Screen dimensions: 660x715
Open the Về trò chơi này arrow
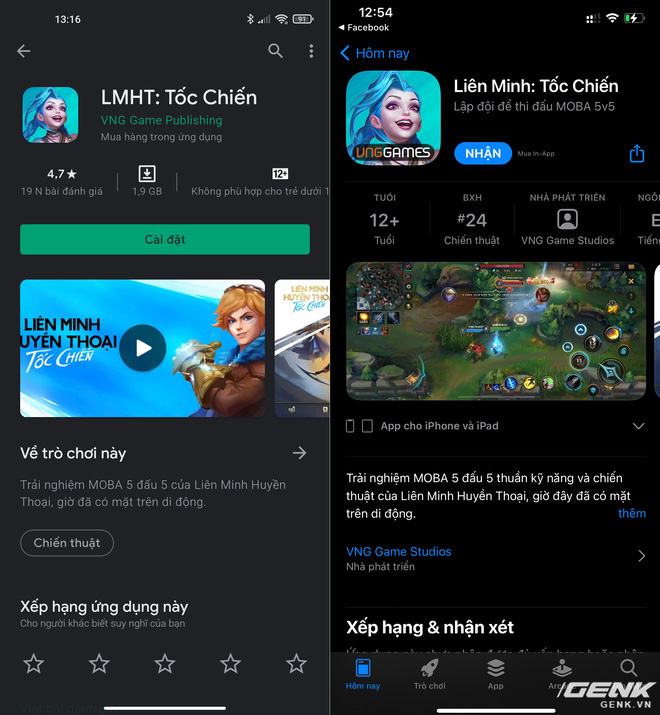(299, 453)
